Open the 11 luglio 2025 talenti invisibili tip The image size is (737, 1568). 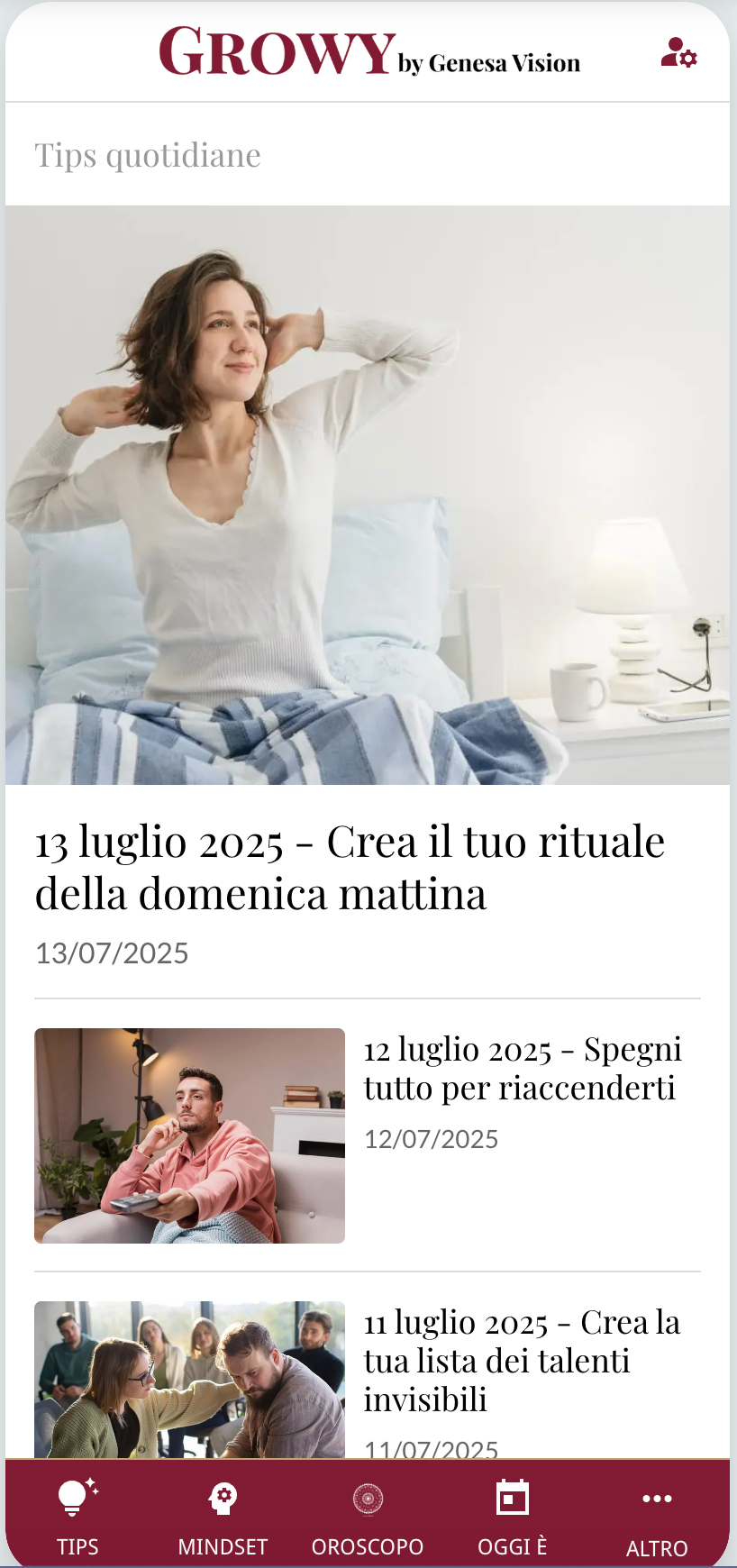[x=521, y=1360]
